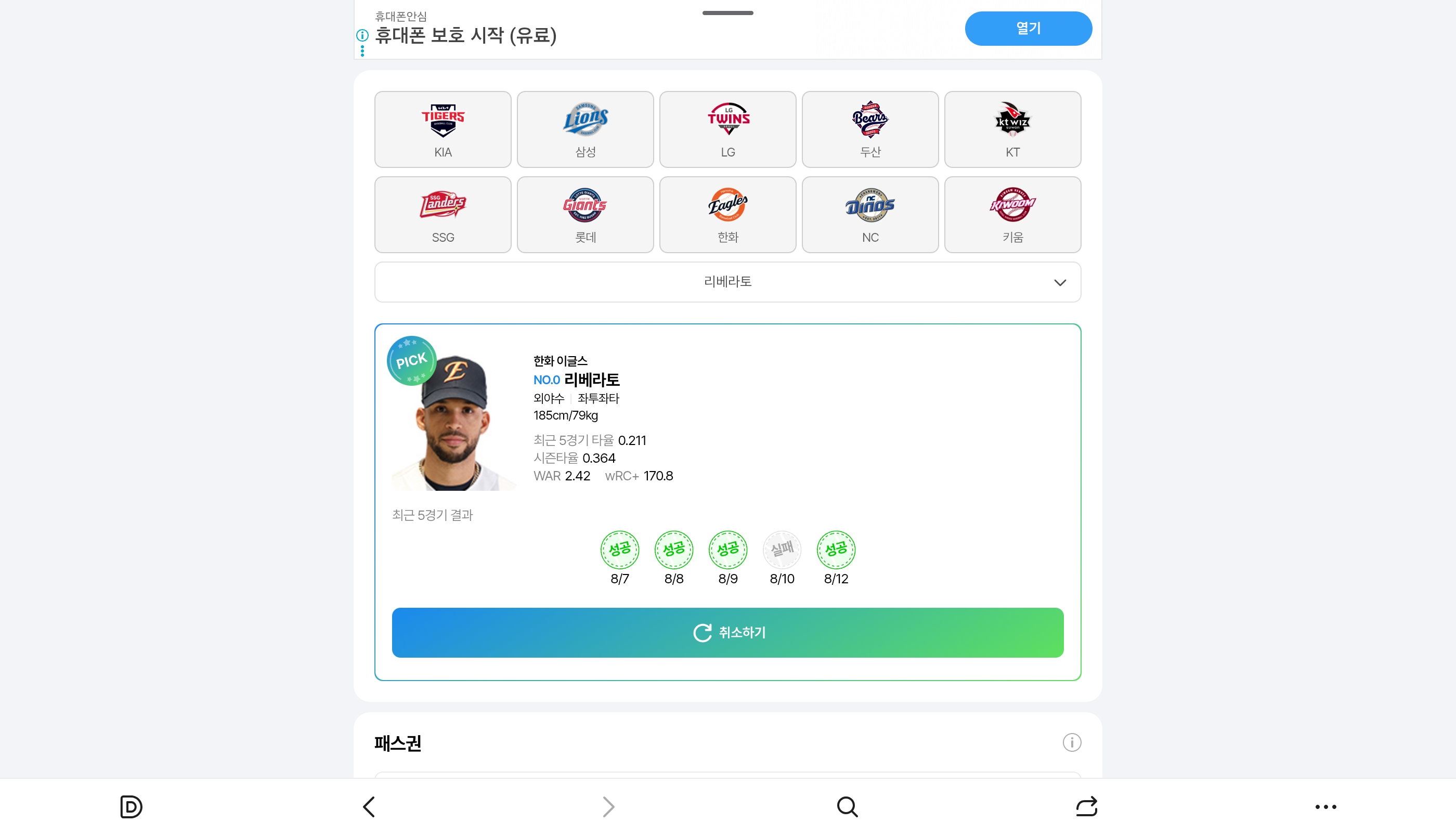Select the 삼성 Lions team
1456x836 pixels.
(585, 129)
